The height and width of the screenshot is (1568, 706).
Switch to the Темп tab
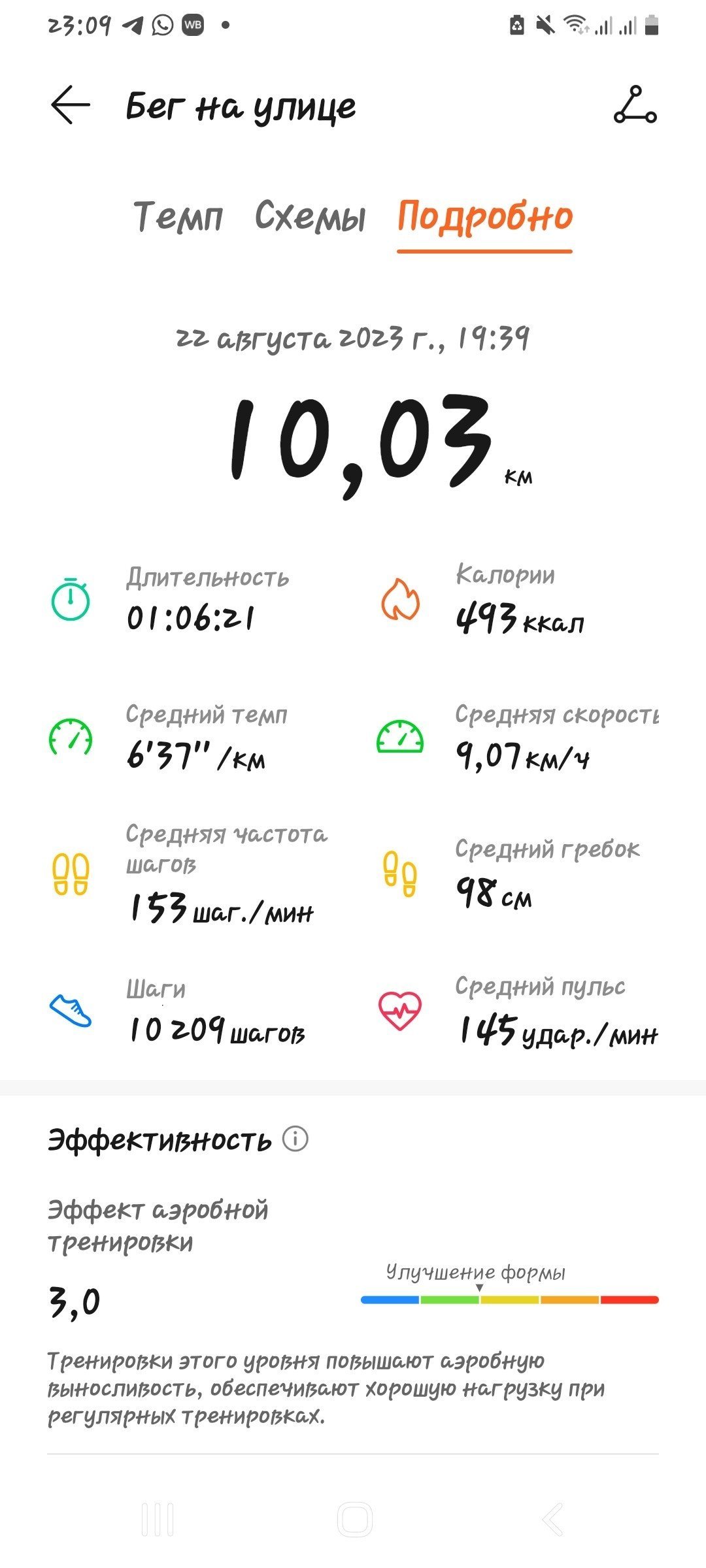coord(178,216)
